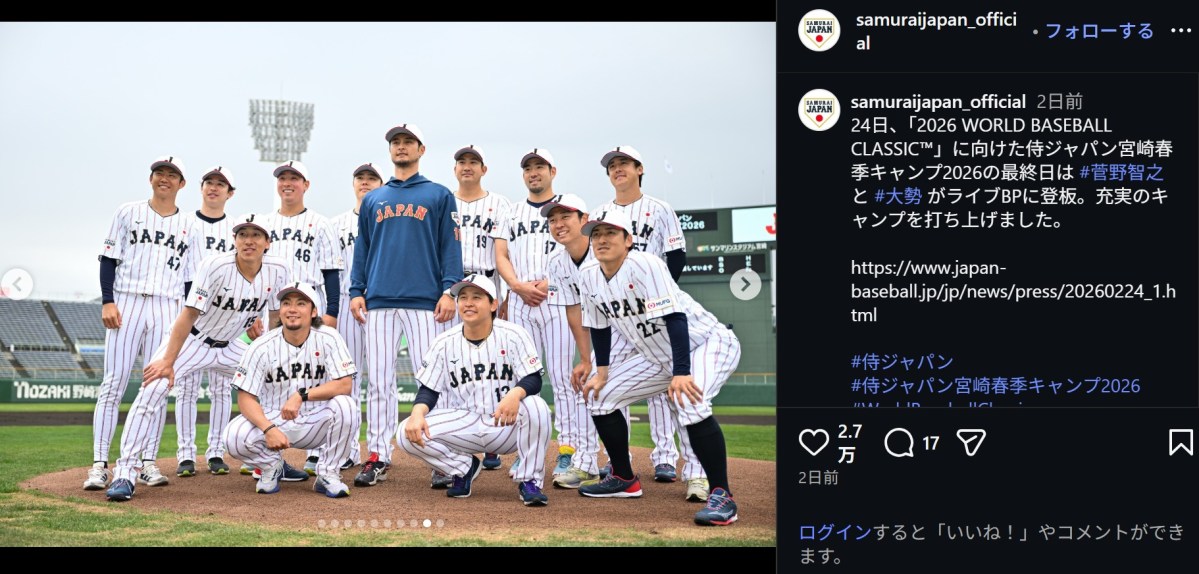Like this post with the heart icon
This screenshot has width=1199, height=574.
814,442
